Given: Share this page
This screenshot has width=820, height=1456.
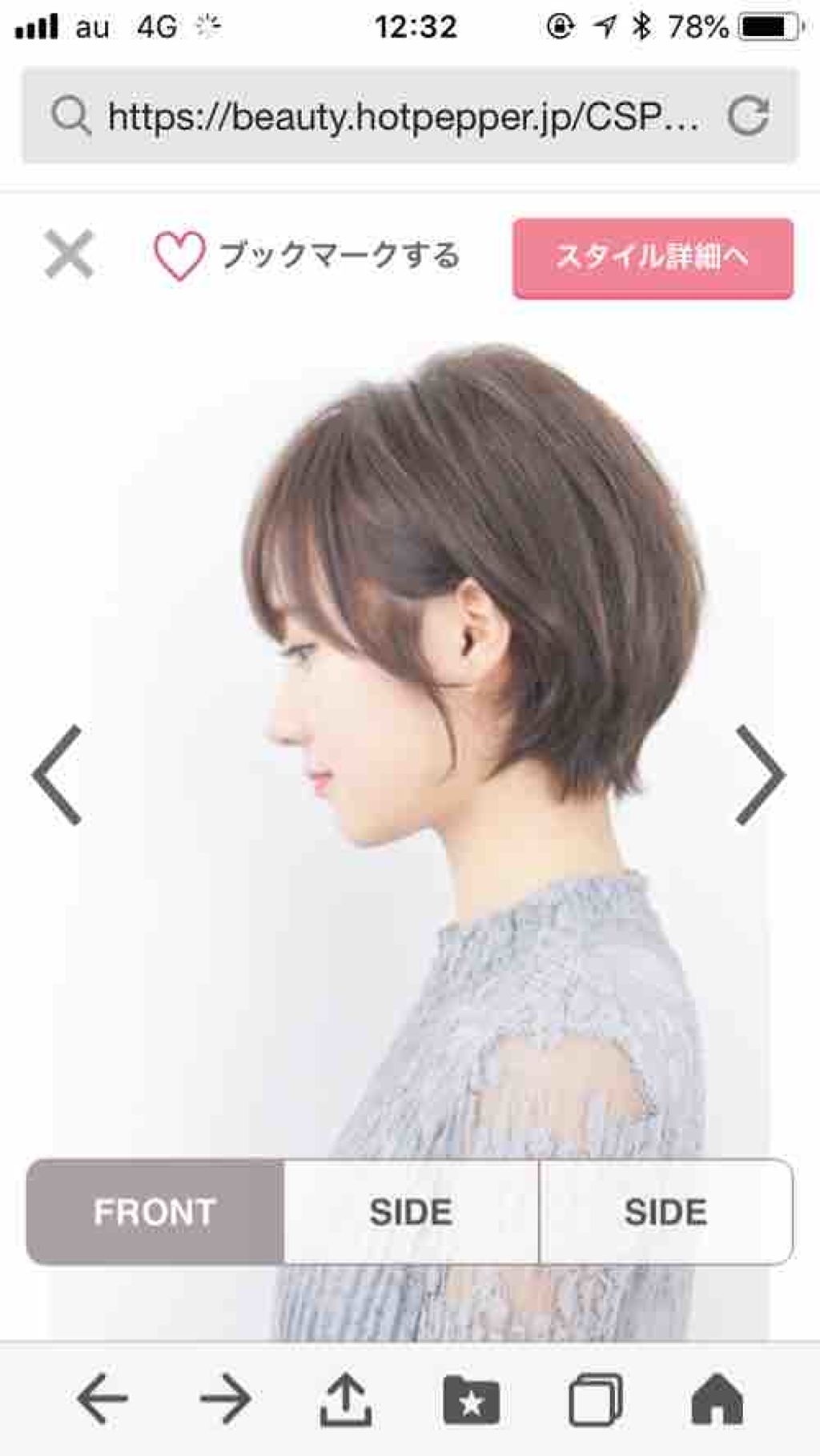Looking at the screenshot, I should click(x=345, y=1400).
